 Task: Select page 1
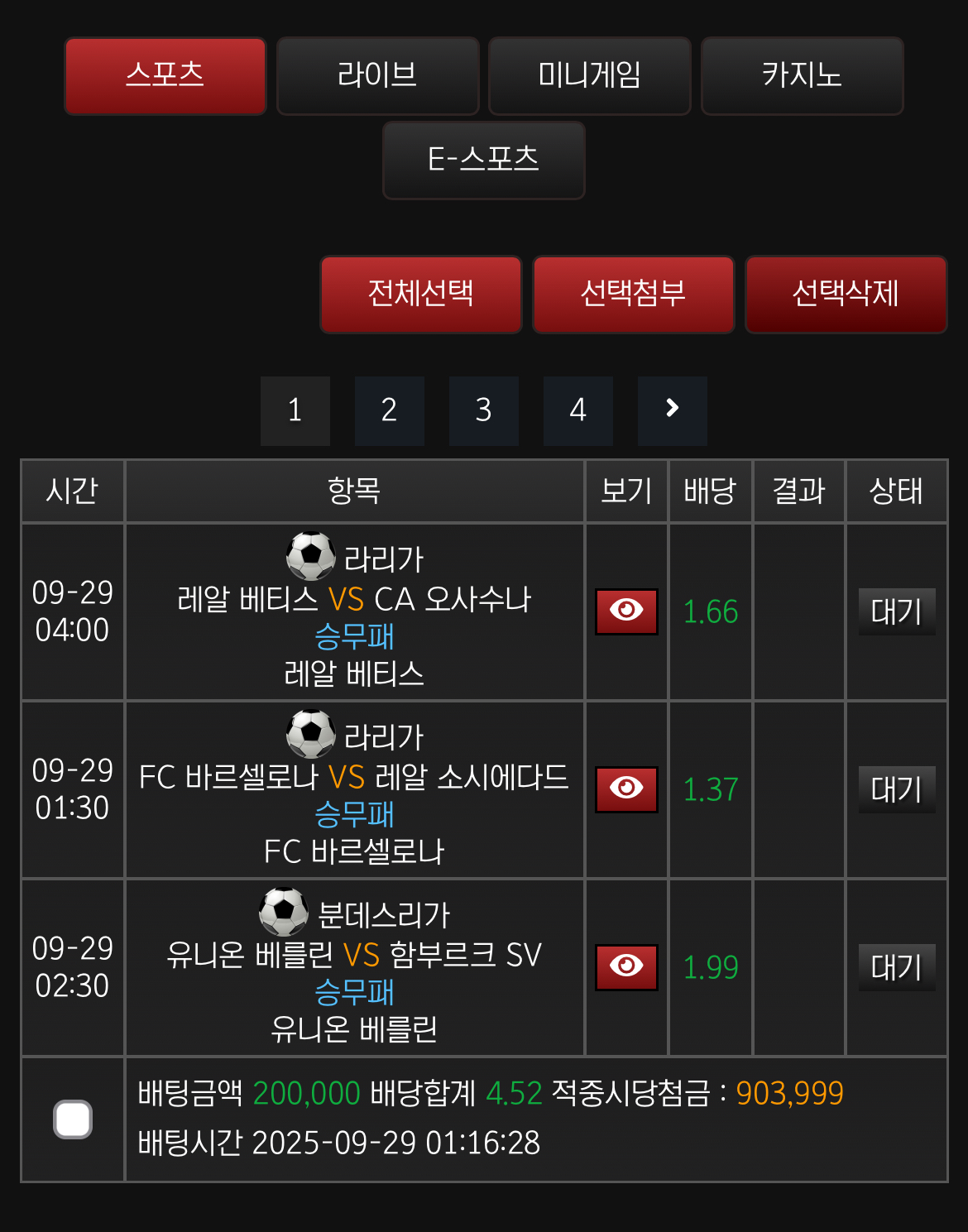point(295,410)
